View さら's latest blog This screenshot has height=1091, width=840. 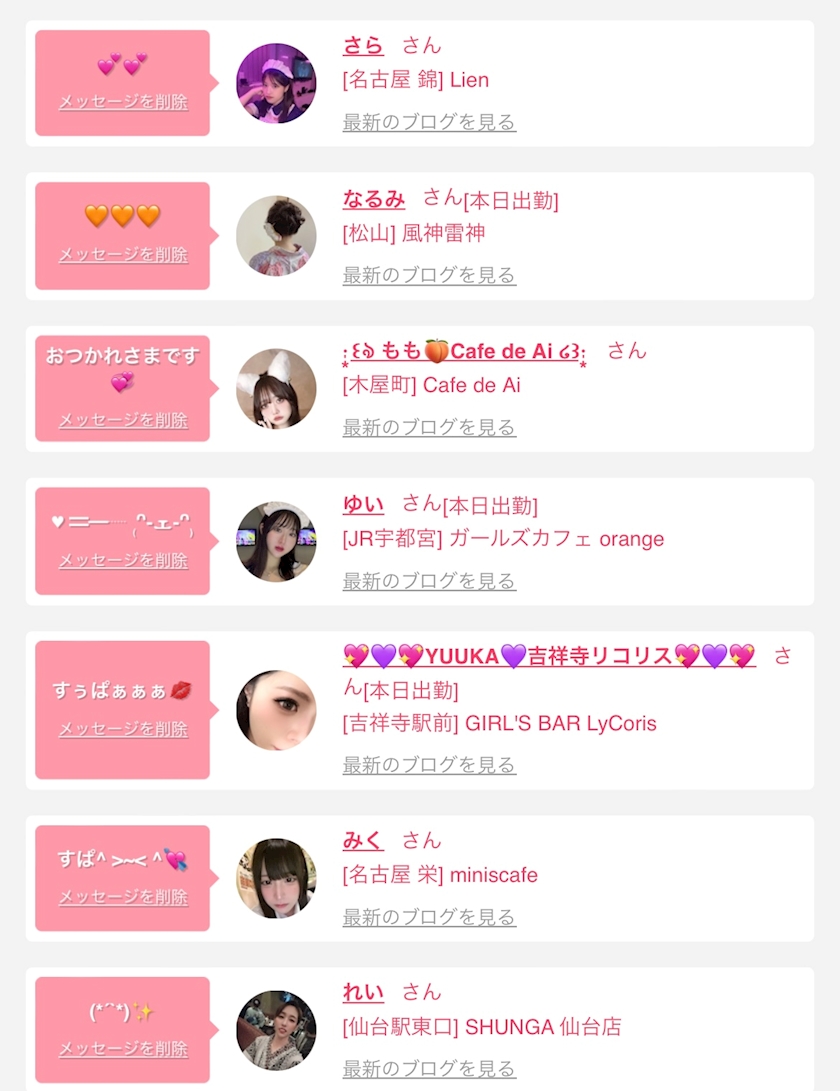(429, 122)
